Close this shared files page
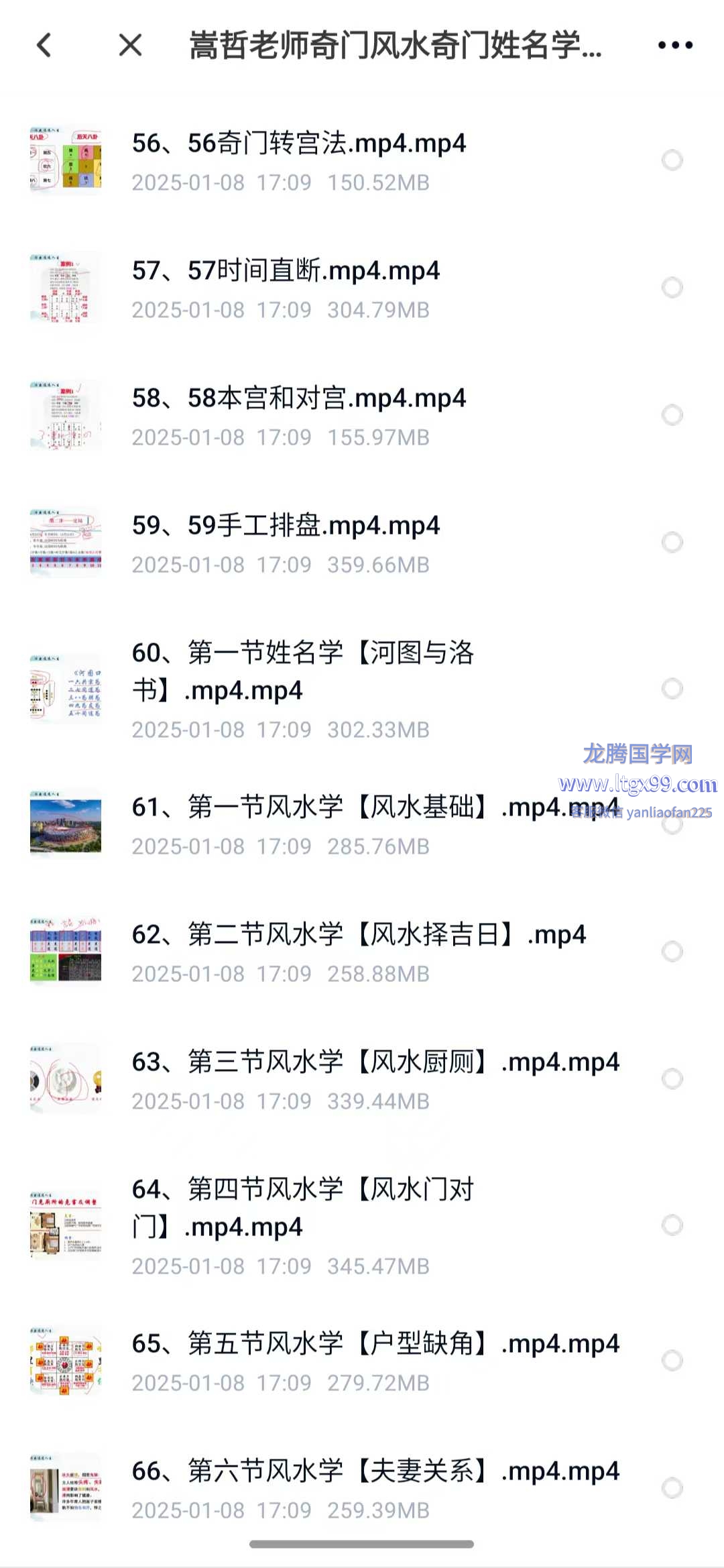 130,46
